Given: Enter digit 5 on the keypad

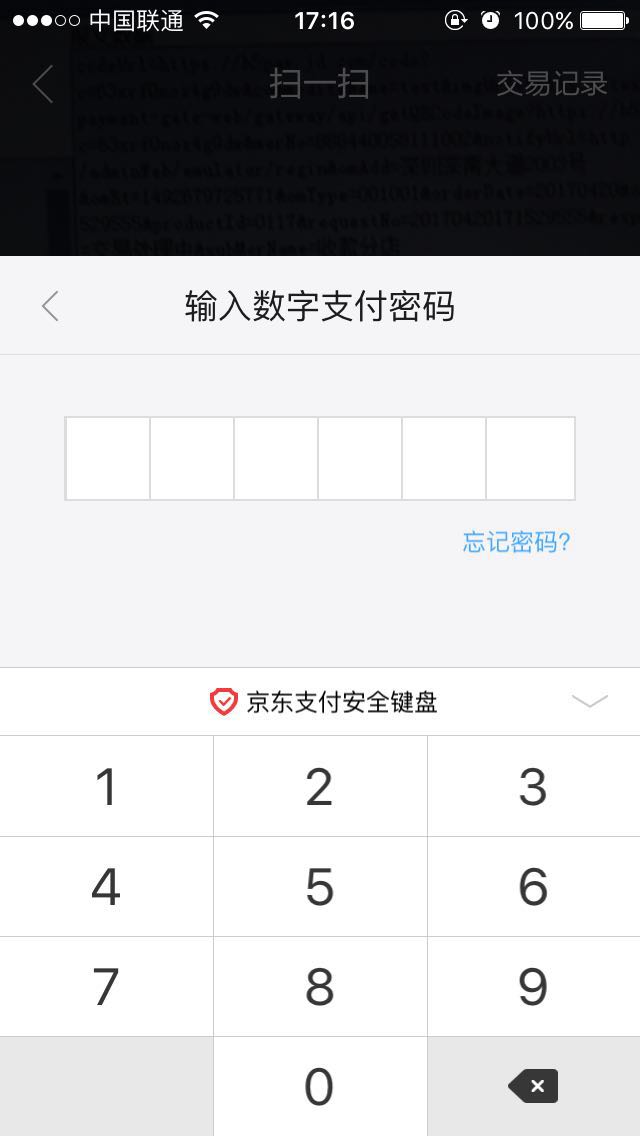Looking at the screenshot, I should click(x=320, y=887).
